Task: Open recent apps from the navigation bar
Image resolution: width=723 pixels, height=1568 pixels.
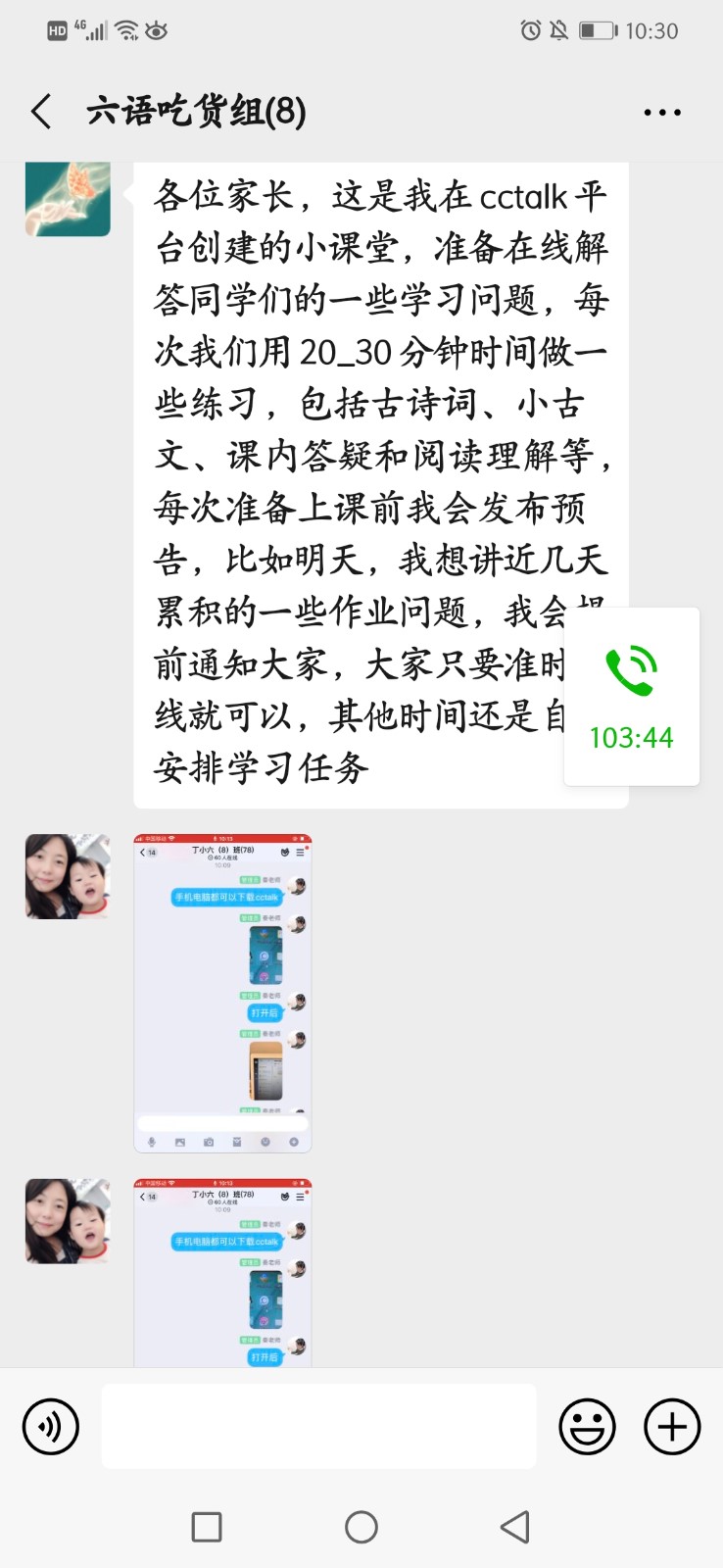Action: tap(207, 1527)
